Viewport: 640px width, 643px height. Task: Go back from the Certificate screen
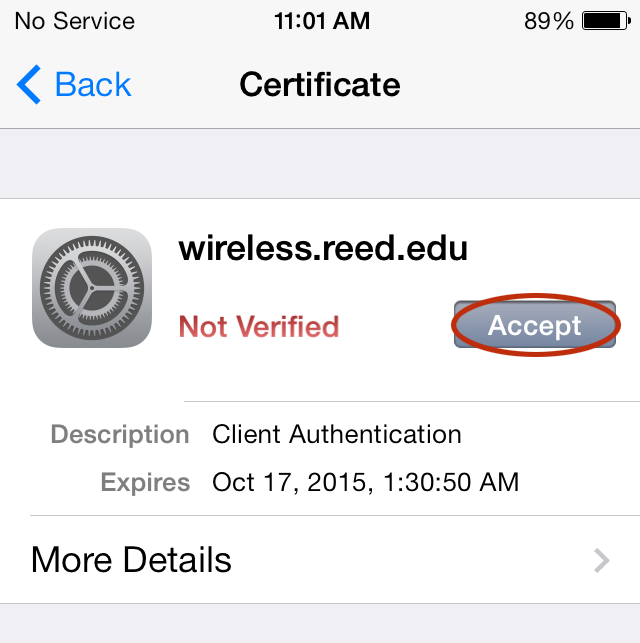(x=75, y=85)
